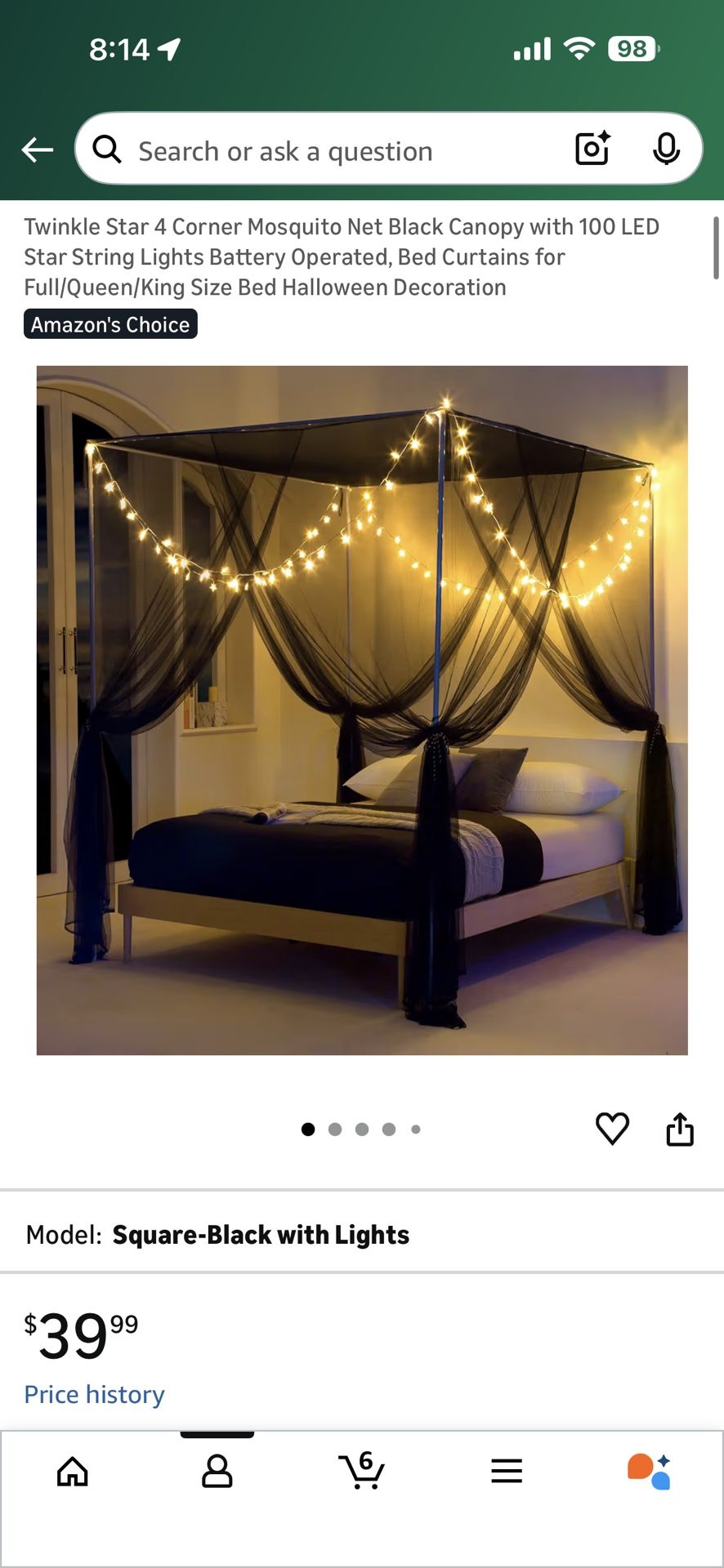
Task: Select the first carousel dot
Action: pyautogui.click(x=308, y=1129)
